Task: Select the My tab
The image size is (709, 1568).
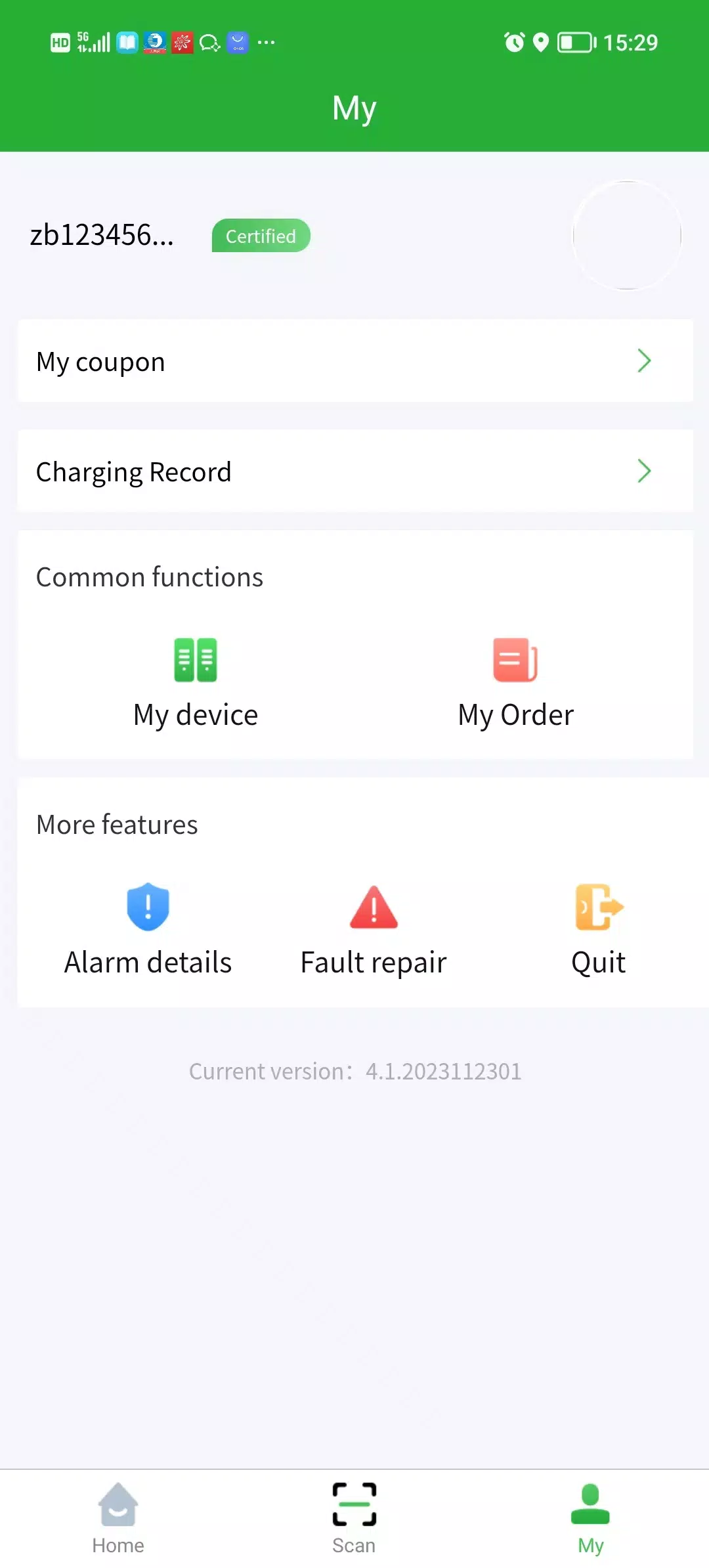Action: point(590,1518)
